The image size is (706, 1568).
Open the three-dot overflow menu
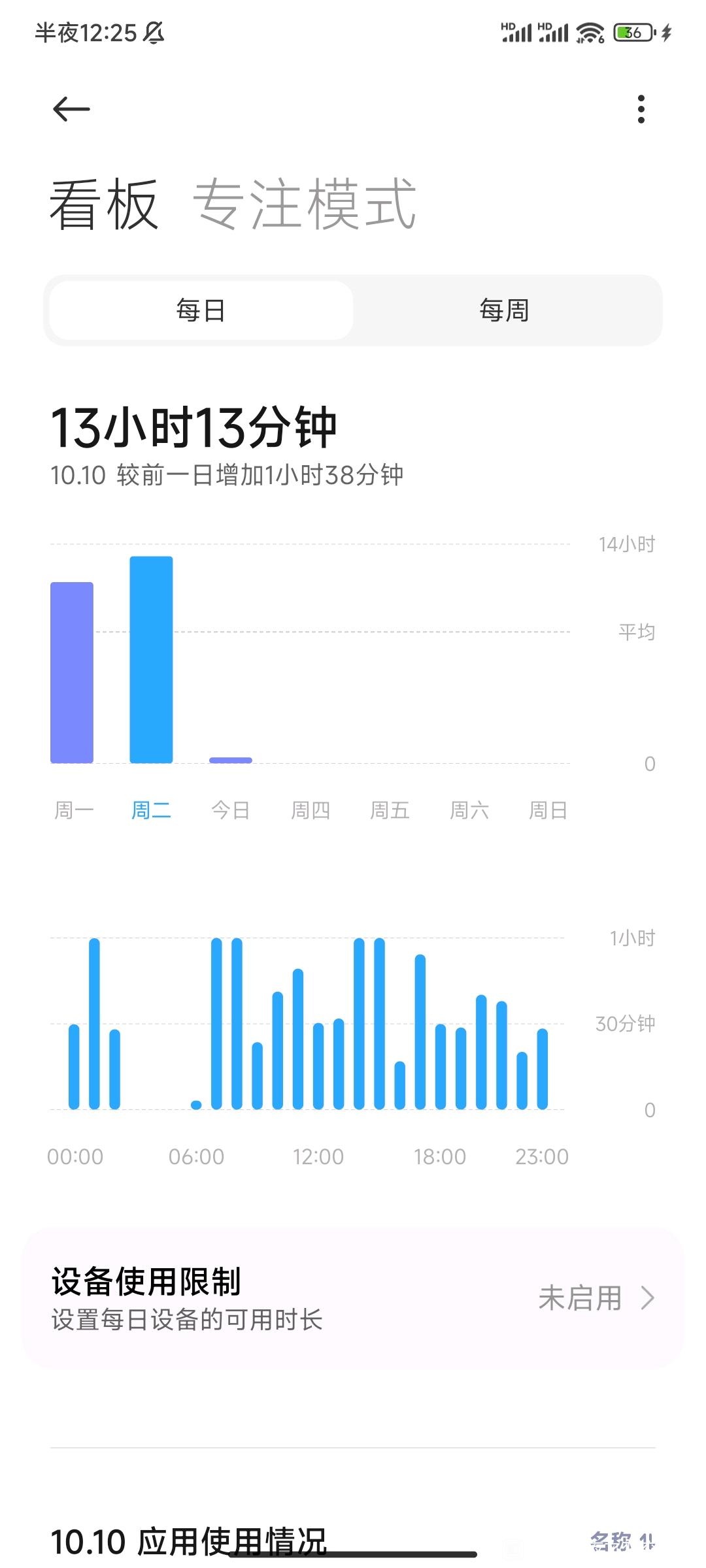coord(641,109)
